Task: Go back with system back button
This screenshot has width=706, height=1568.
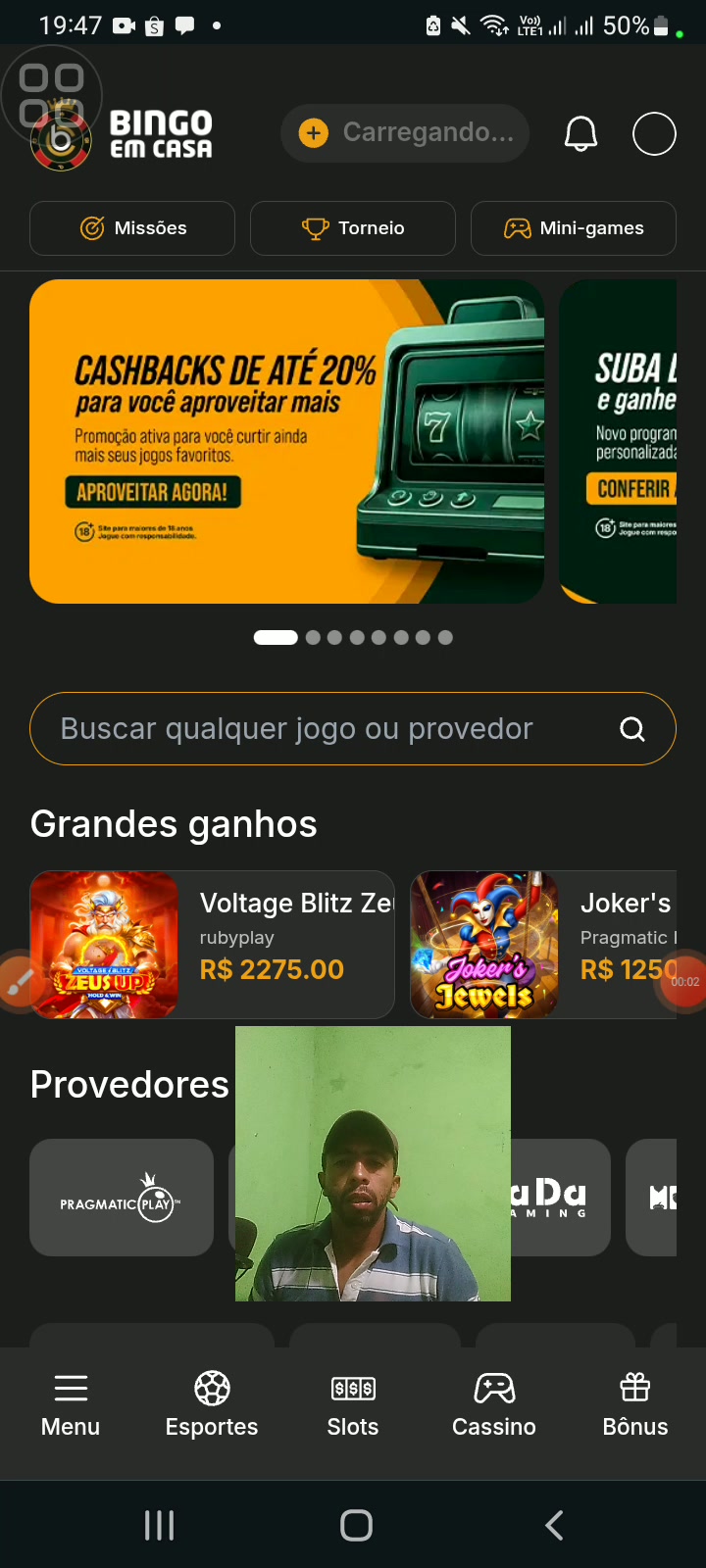Action: 554,1525
